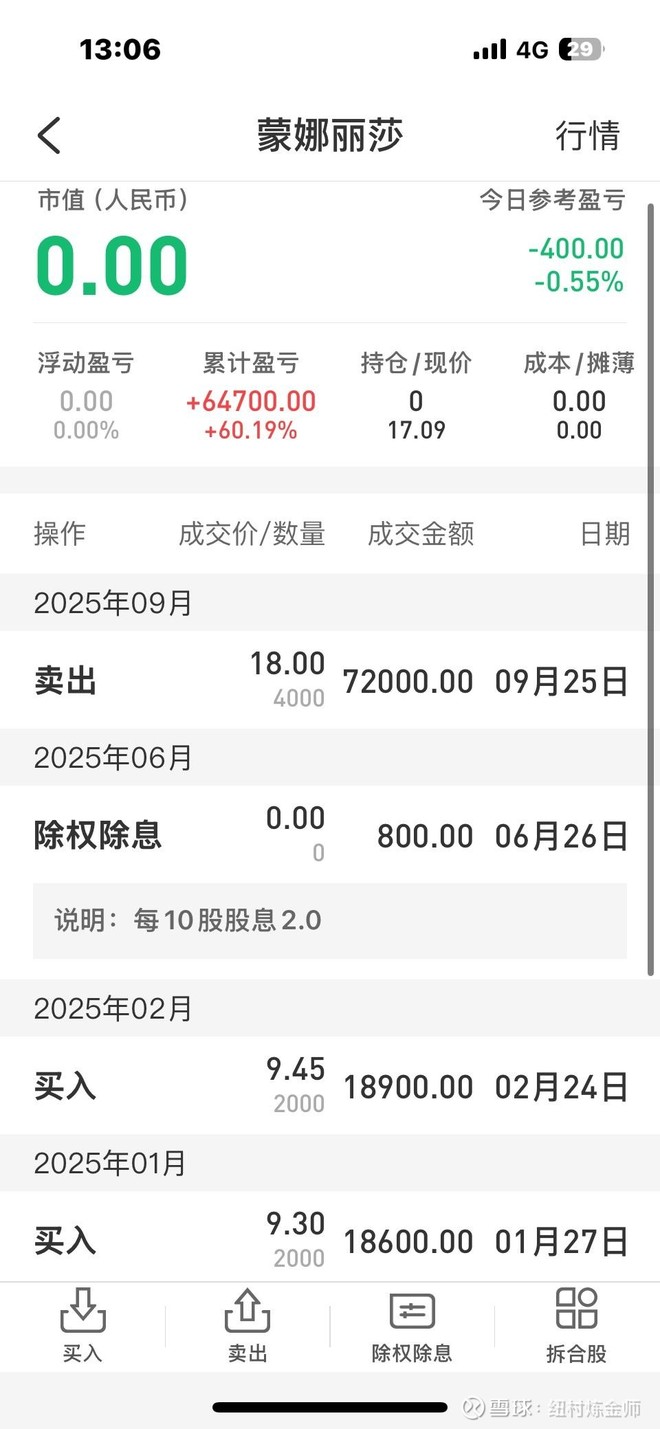This screenshot has width=660, height=1429.
Task: Add a 除权除息 record from the toolbar
Action: (412, 1325)
